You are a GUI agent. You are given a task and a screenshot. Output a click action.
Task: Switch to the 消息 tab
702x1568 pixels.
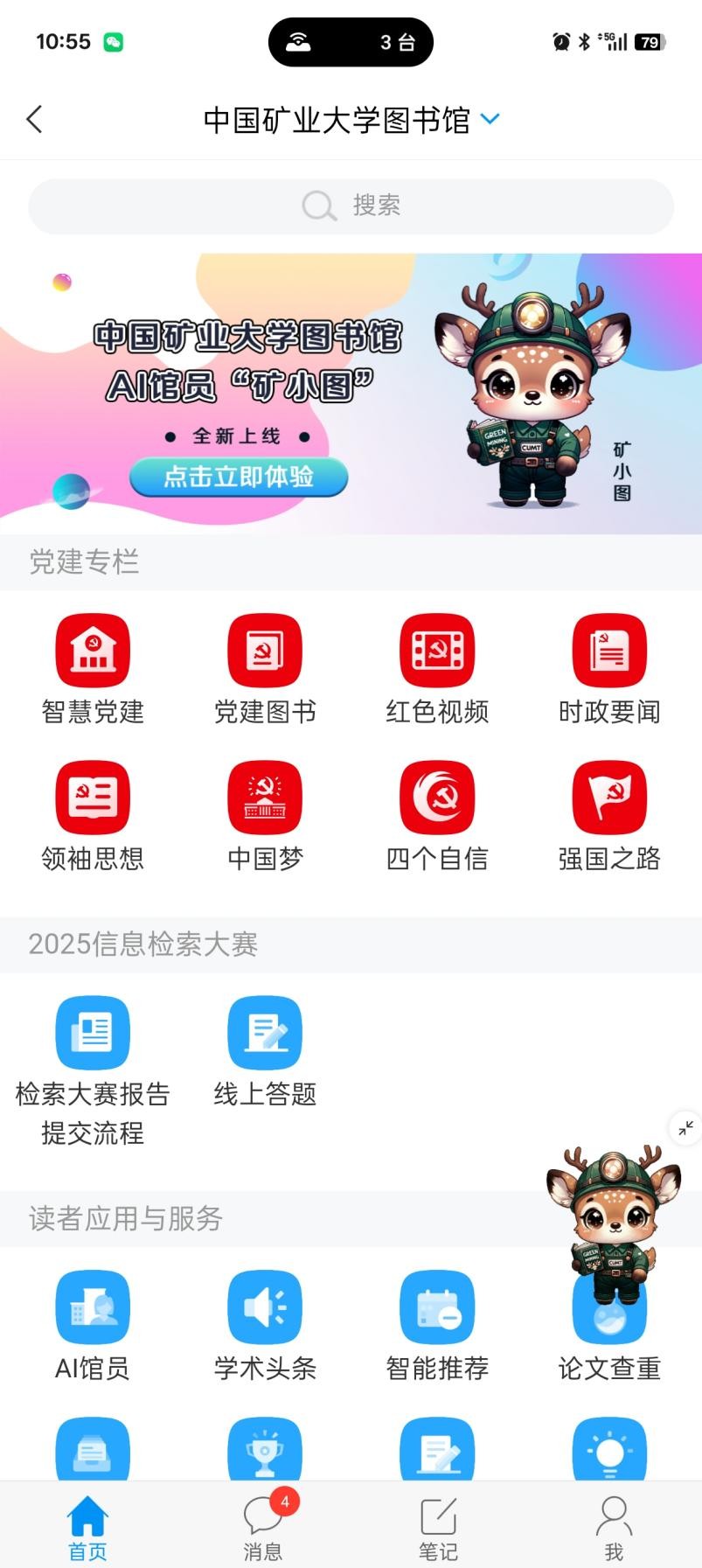(263, 1526)
